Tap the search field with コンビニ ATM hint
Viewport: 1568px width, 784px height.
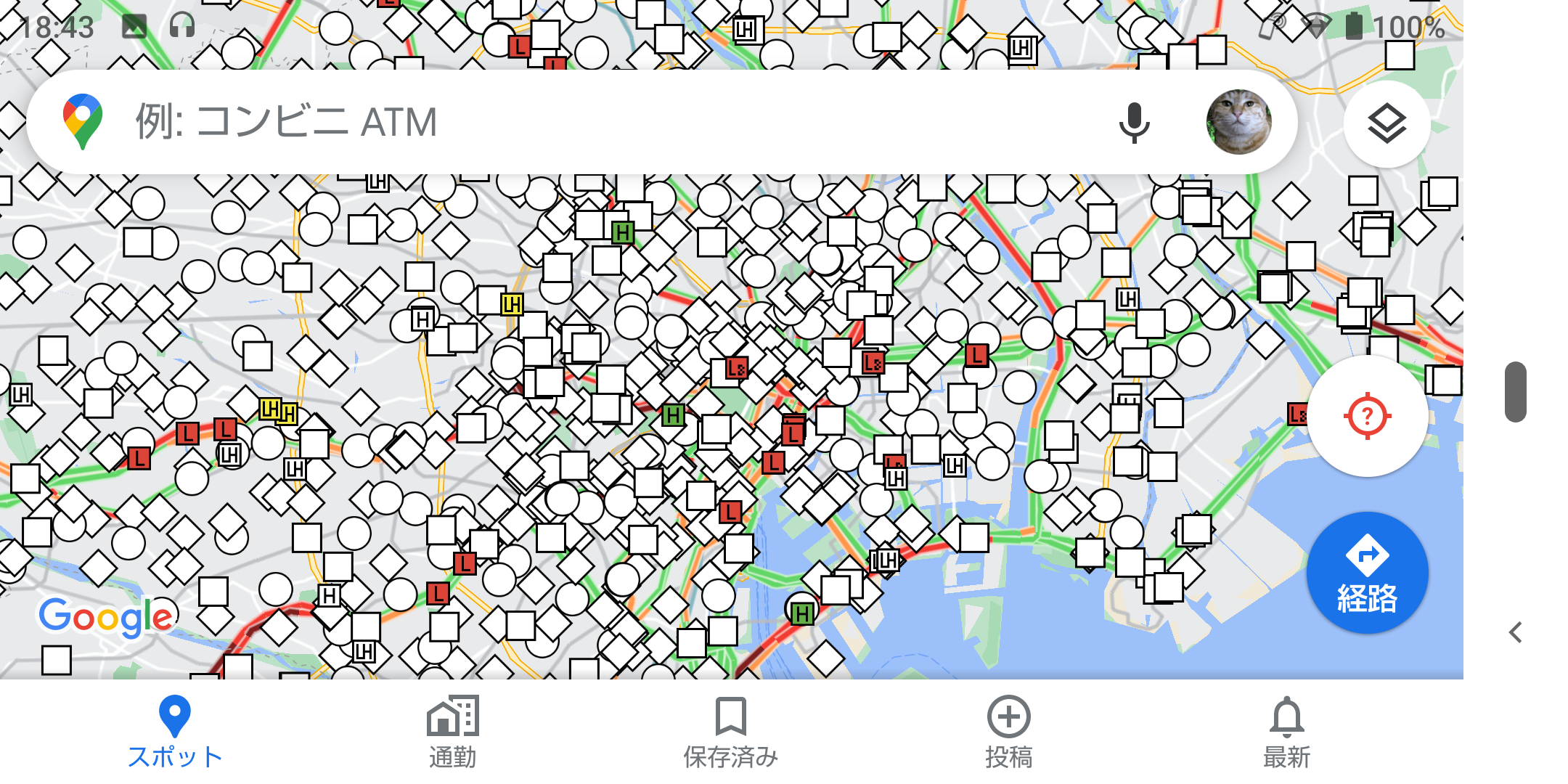tap(581, 122)
